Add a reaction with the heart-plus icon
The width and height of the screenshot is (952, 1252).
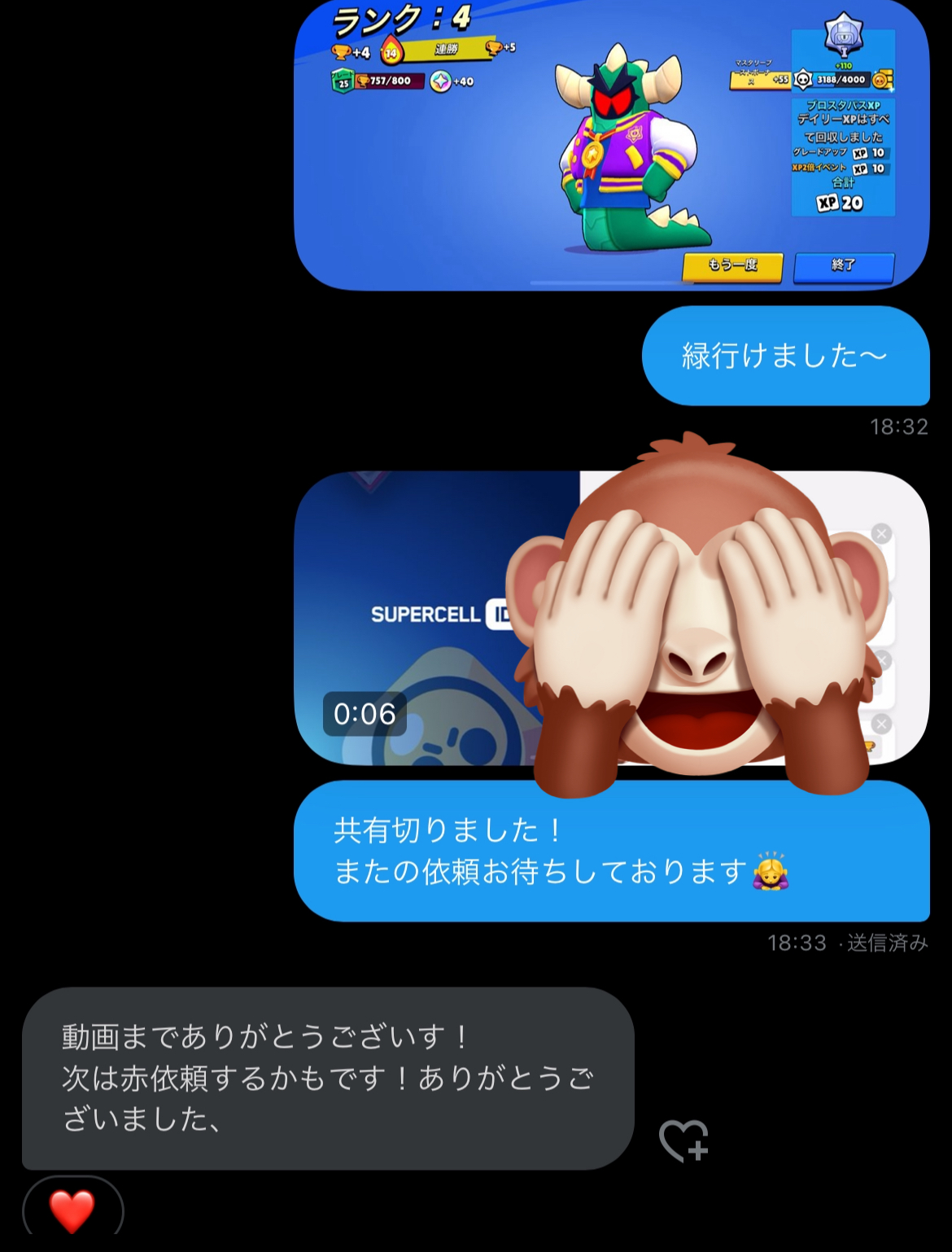point(683,1140)
